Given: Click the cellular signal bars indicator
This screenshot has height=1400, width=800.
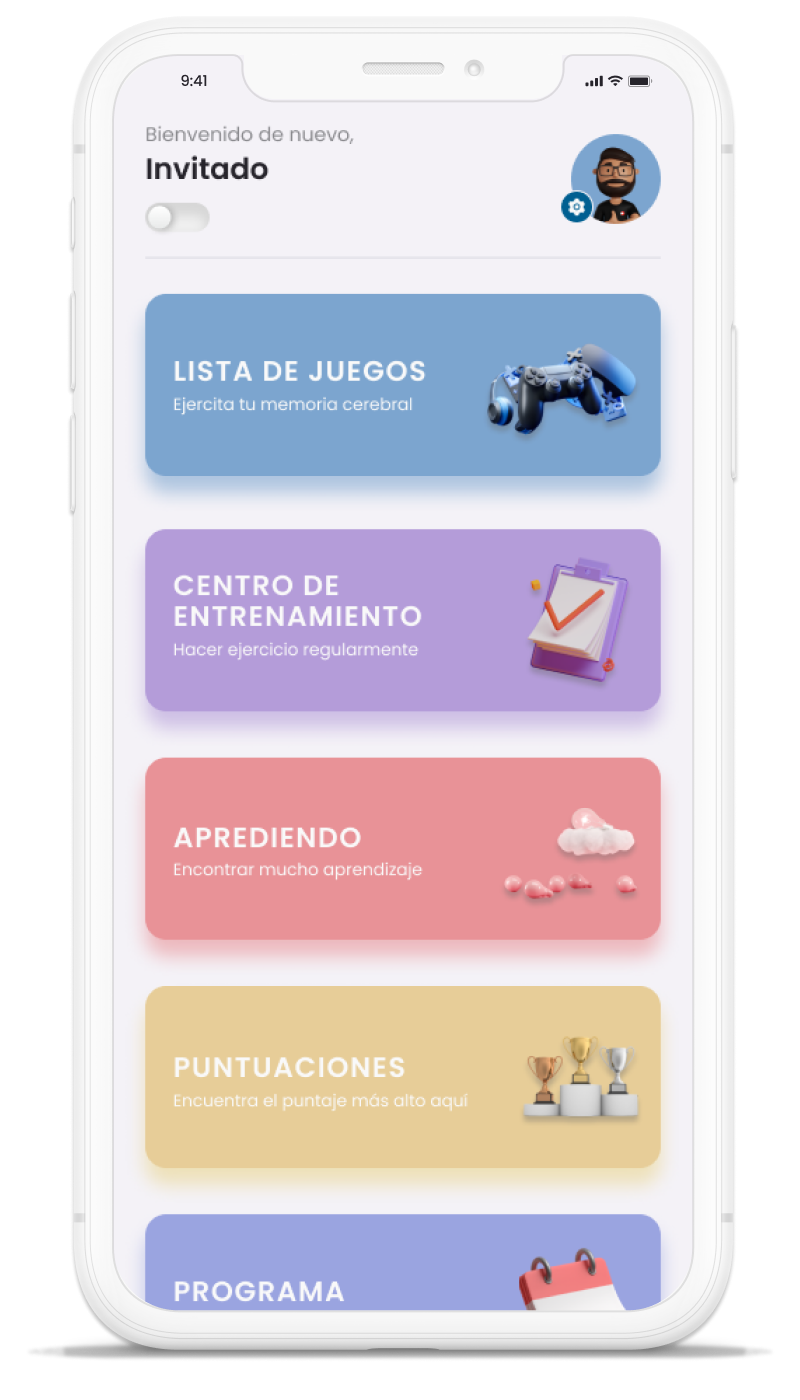Looking at the screenshot, I should point(593,78).
